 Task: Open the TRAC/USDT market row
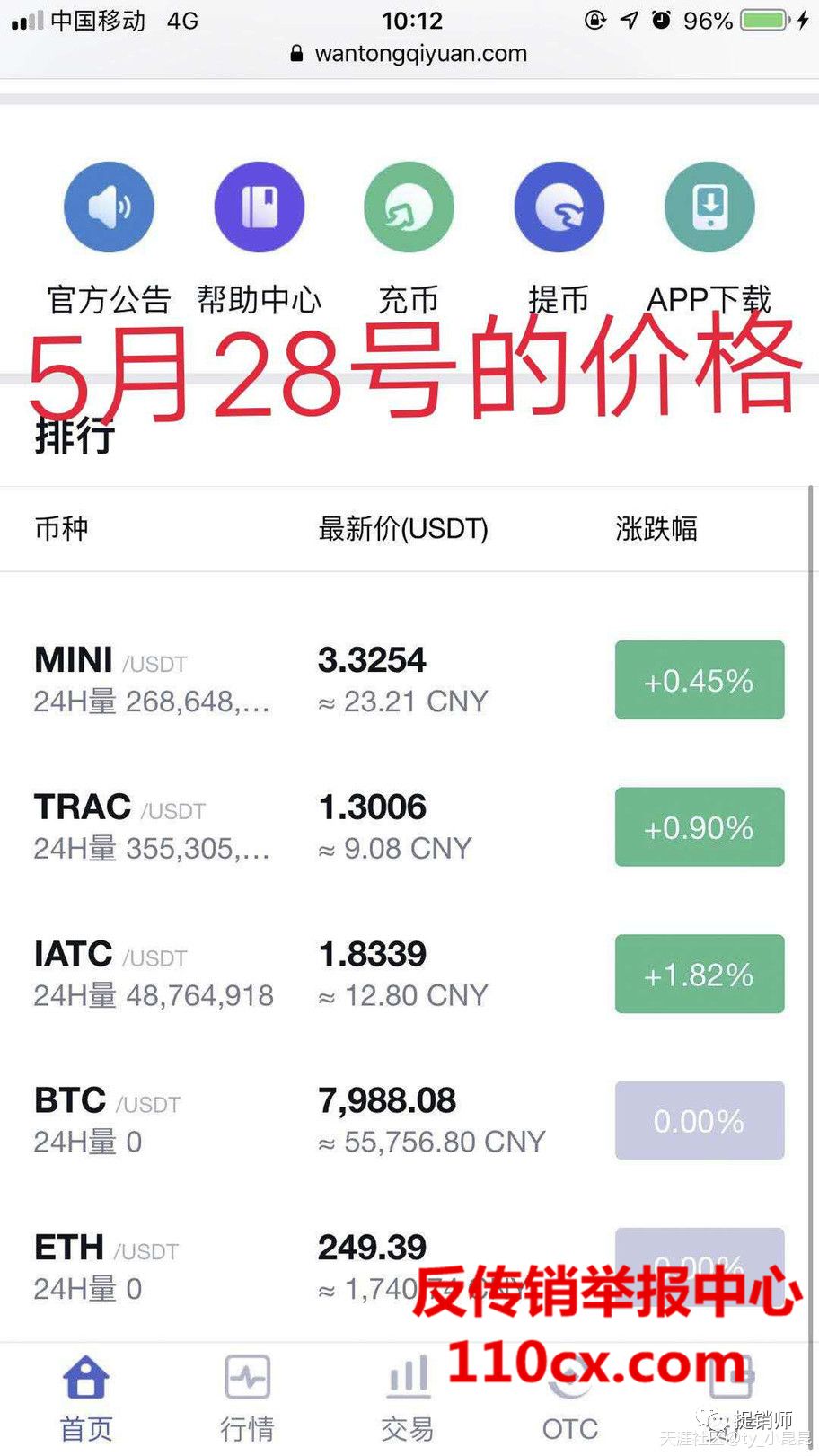pyautogui.click(x=409, y=827)
